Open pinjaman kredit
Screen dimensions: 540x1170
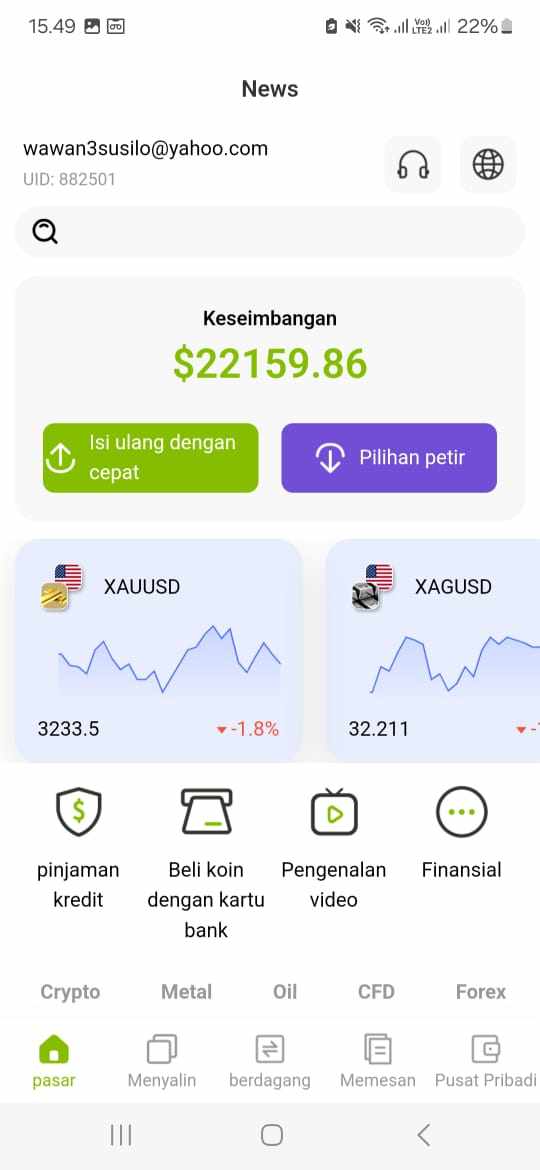(x=78, y=849)
